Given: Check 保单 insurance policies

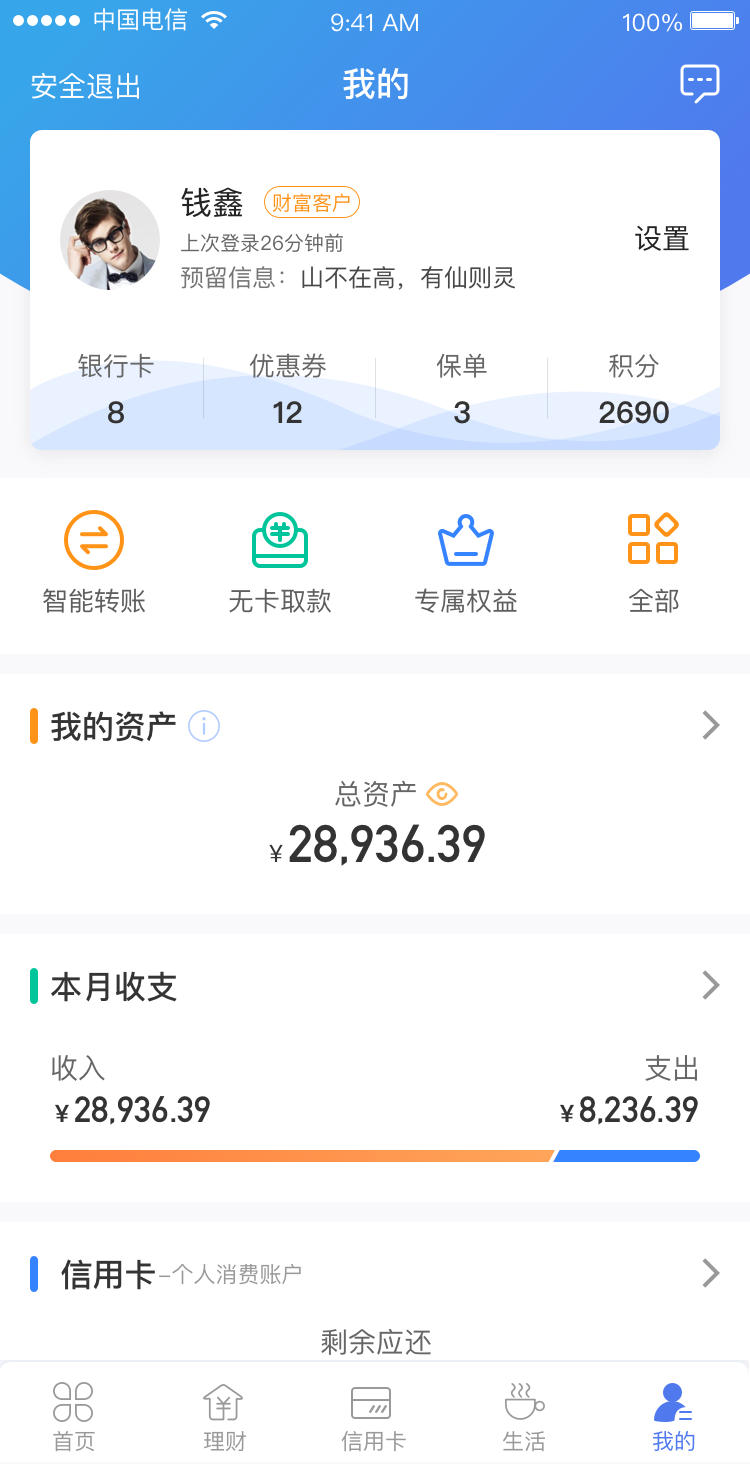Looking at the screenshot, I should [461, 390].
